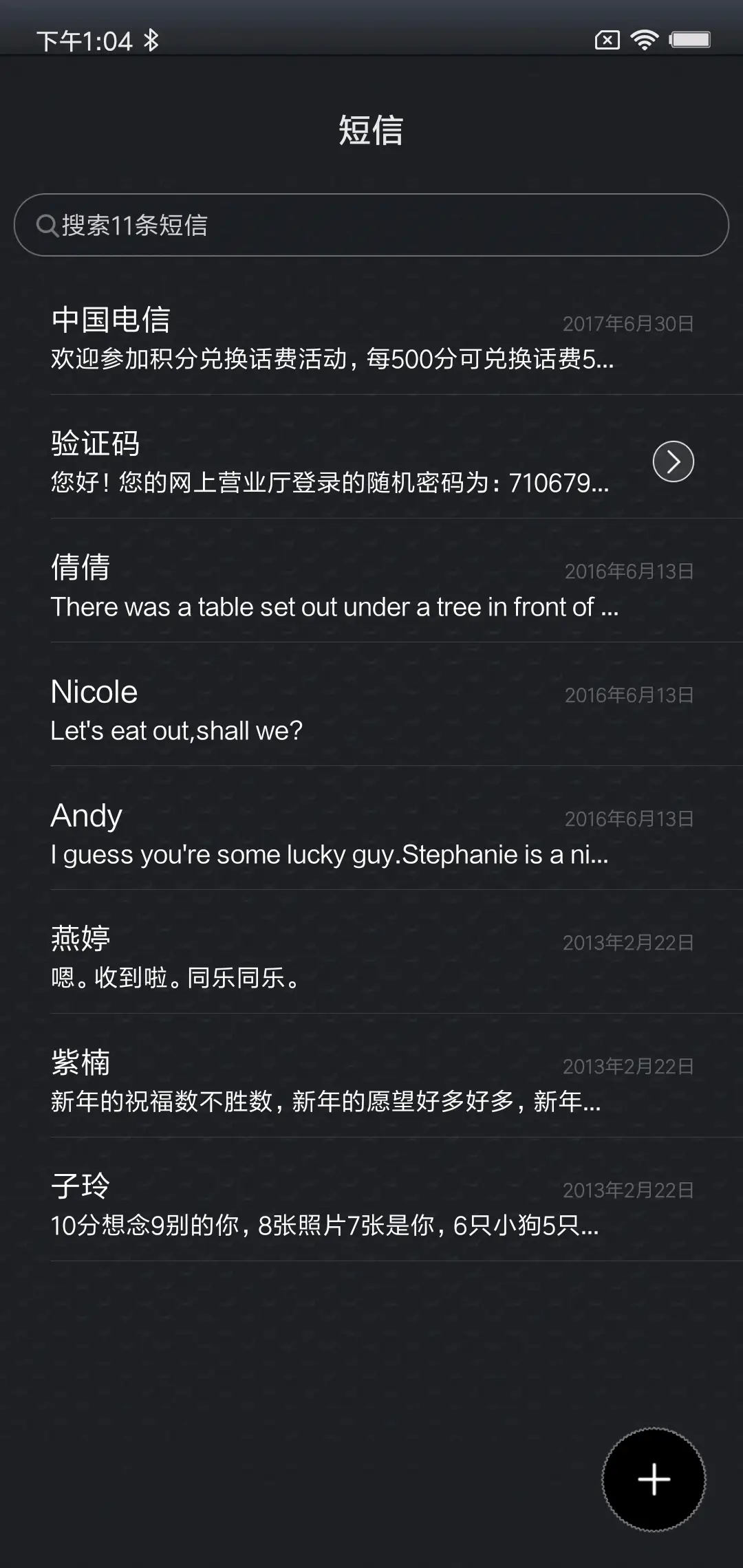The image size is (743, 1568).
Task: Tap the date label next to Andy
Action: tap(627, 818)
